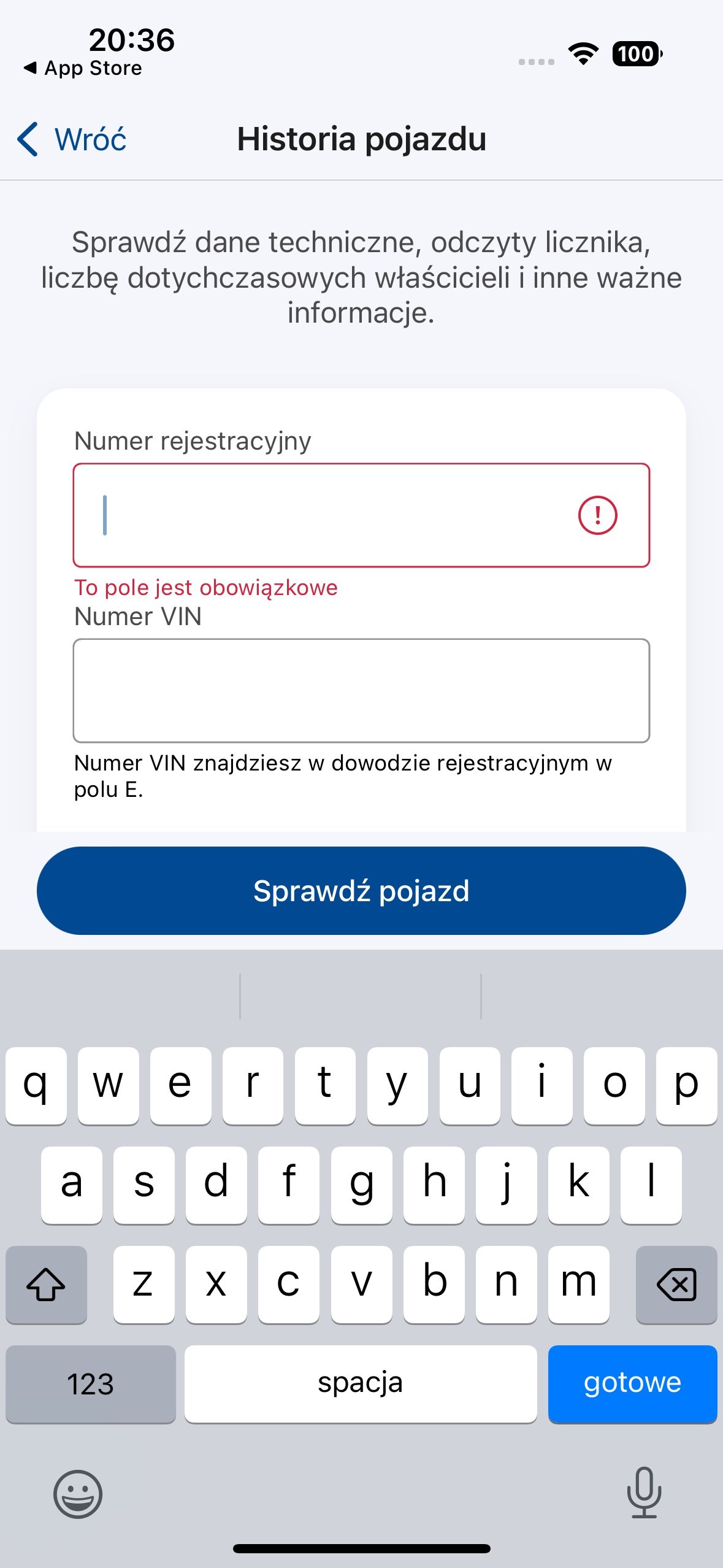Switch keyboard to 123 numbers layout
The width and height of the screenshot is (723, 1568).
pyautogui.click(x=91, y=1384)
